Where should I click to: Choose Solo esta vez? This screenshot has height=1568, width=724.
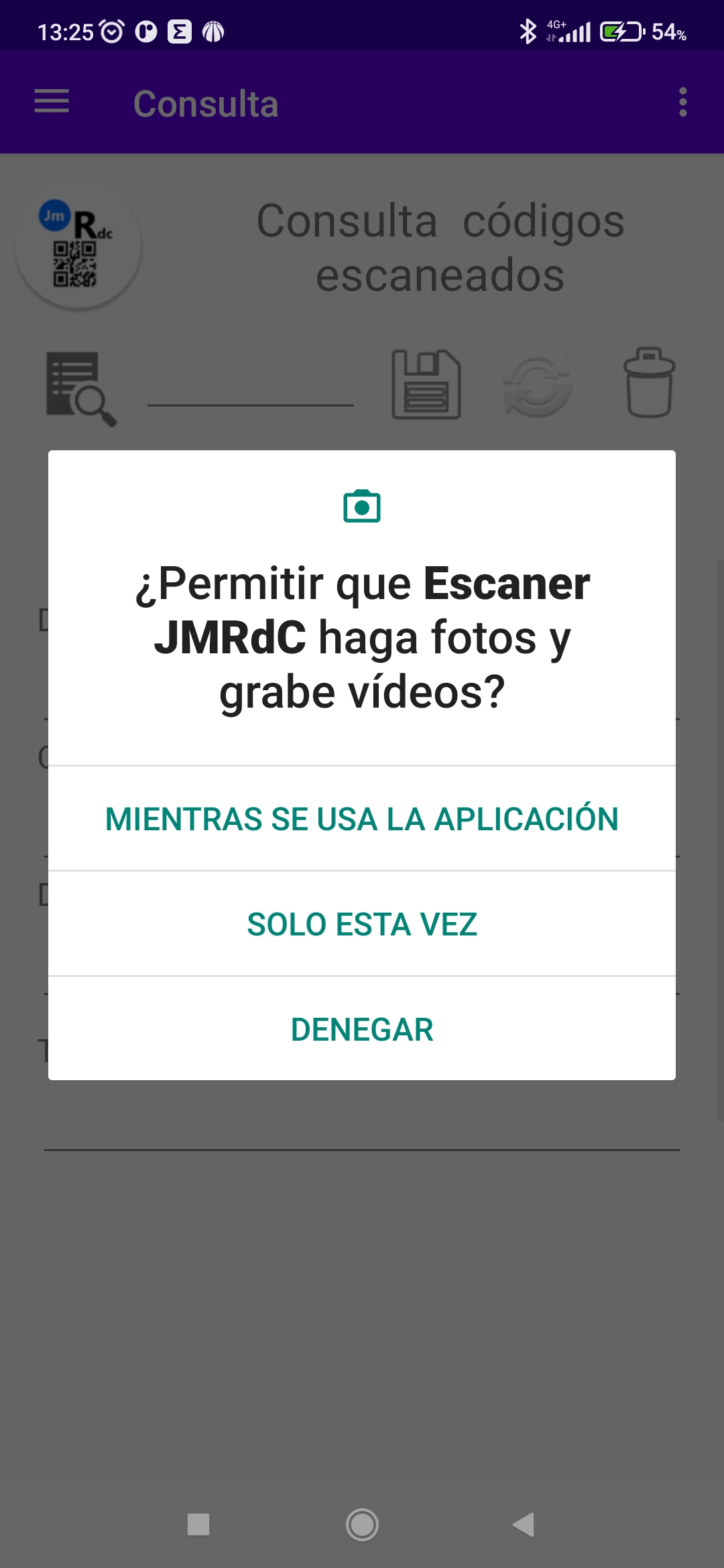point(362,924)
